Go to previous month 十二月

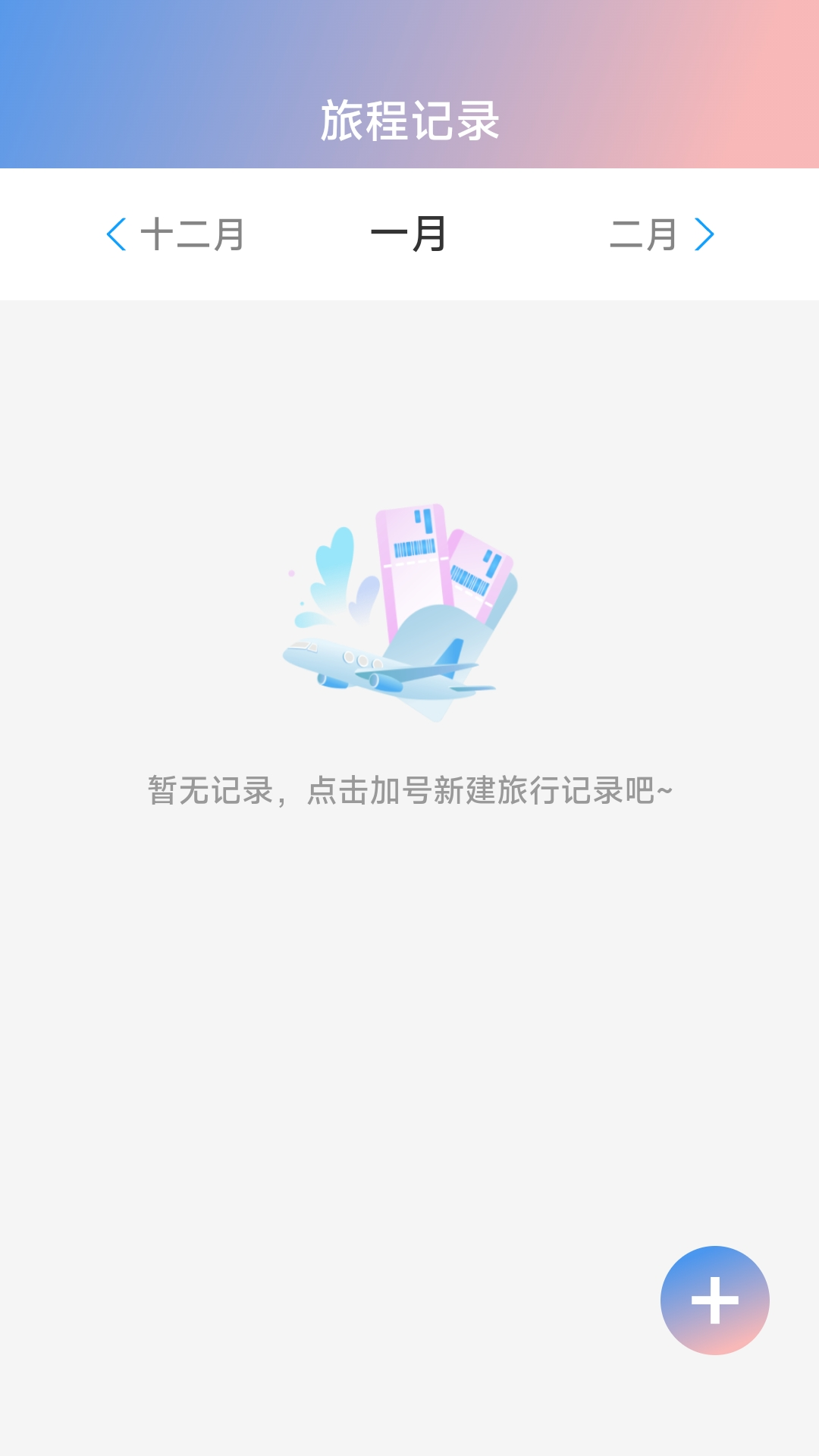(x=176, y=234)
